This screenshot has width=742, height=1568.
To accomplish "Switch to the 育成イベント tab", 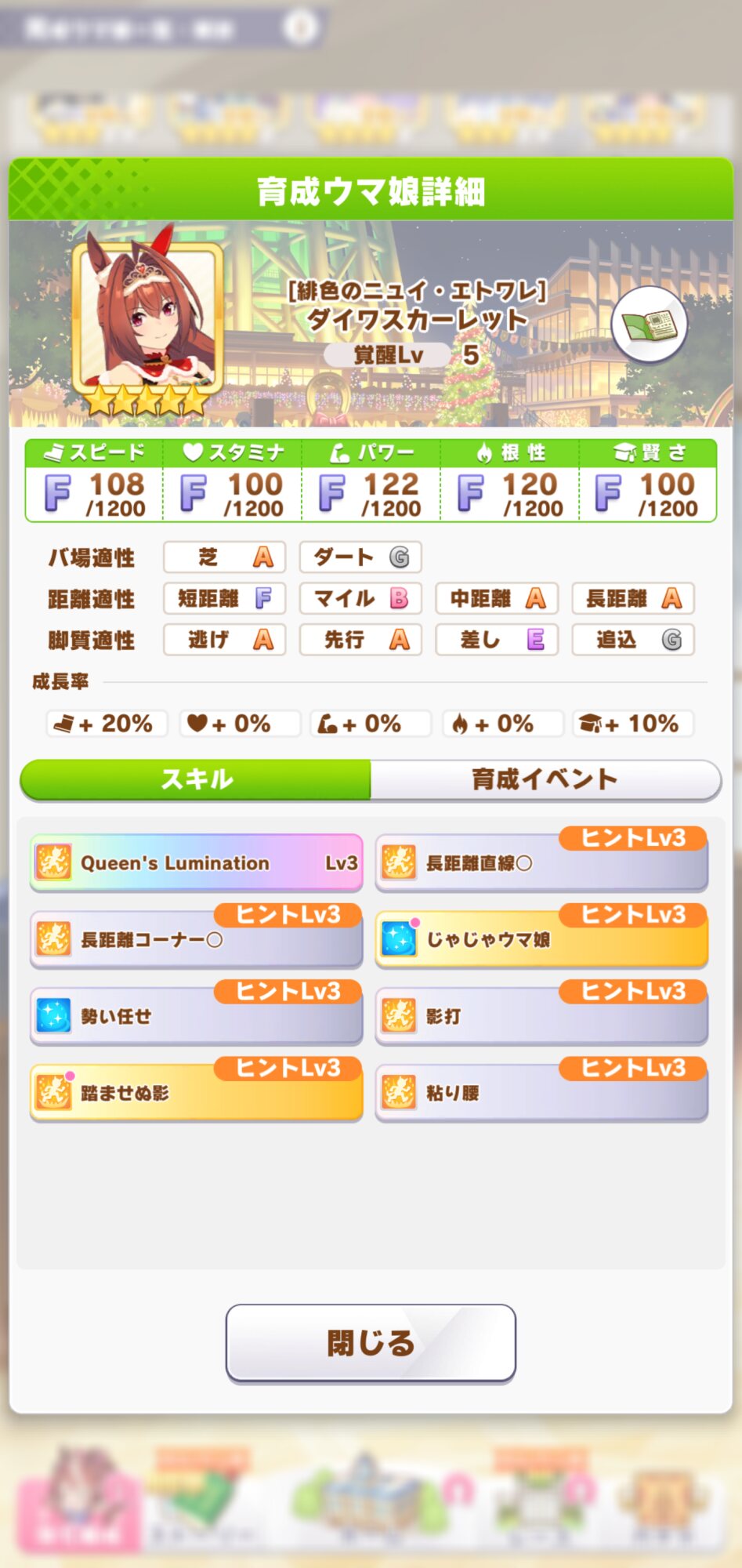I will 545,779.
